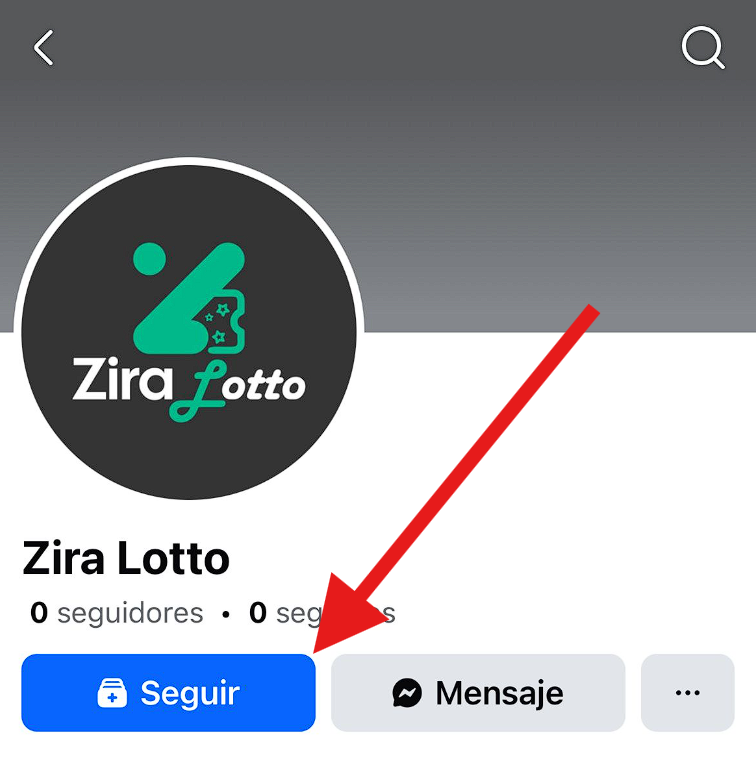Expand more page actions with the ellipsis button

[x=688, y=692]
